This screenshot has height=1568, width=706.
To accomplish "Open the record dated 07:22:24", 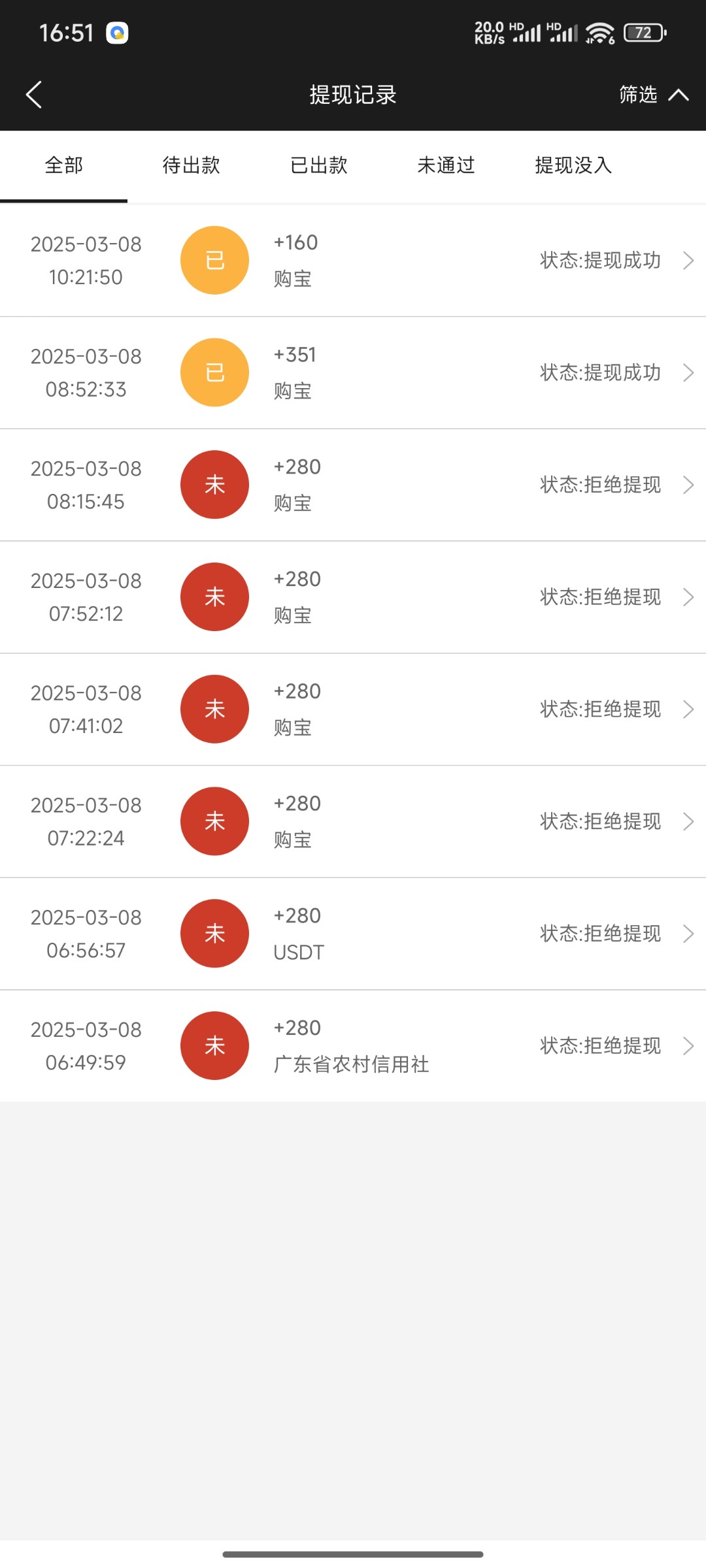I will click(x=353, y=821).
